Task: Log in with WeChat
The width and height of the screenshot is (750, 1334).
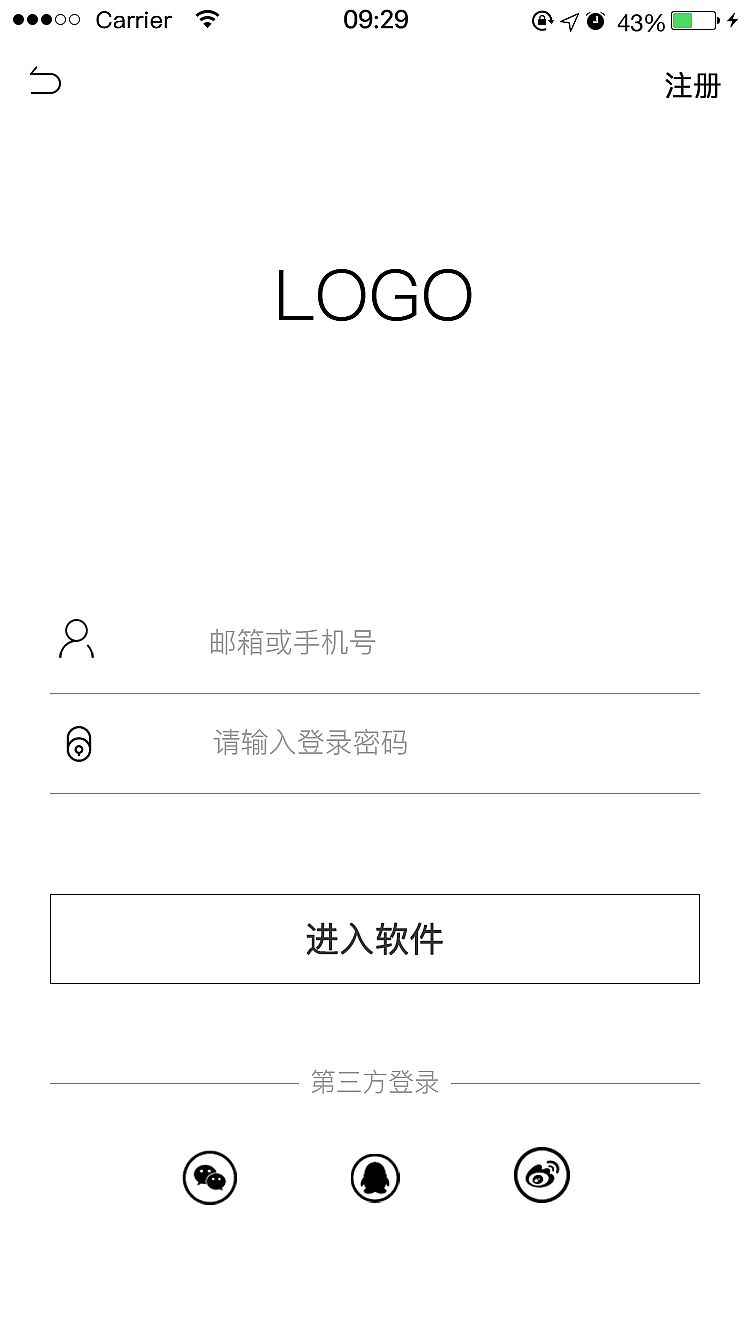Action: [210, 1177]
